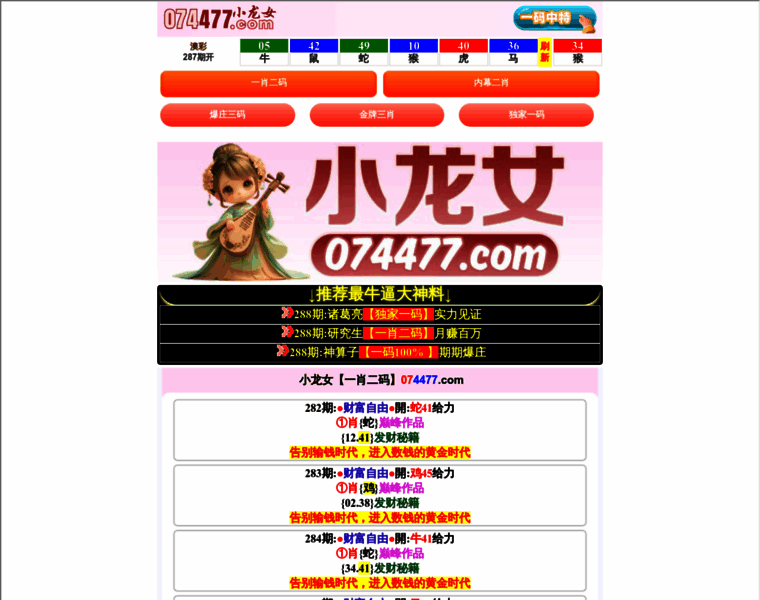The image size is (760, 600).
Task: Open the 金牌三肖 button
Action: (x=377, y=115)
